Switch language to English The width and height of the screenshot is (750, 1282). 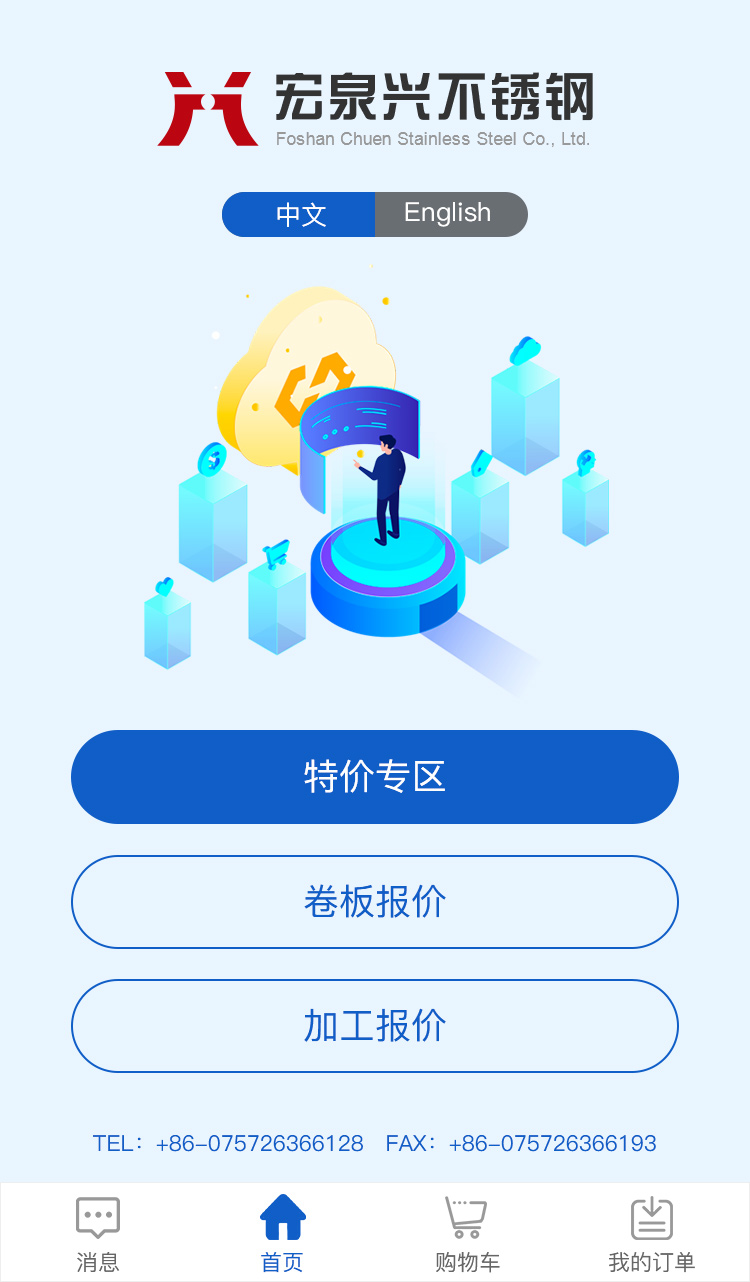[450, 215]
